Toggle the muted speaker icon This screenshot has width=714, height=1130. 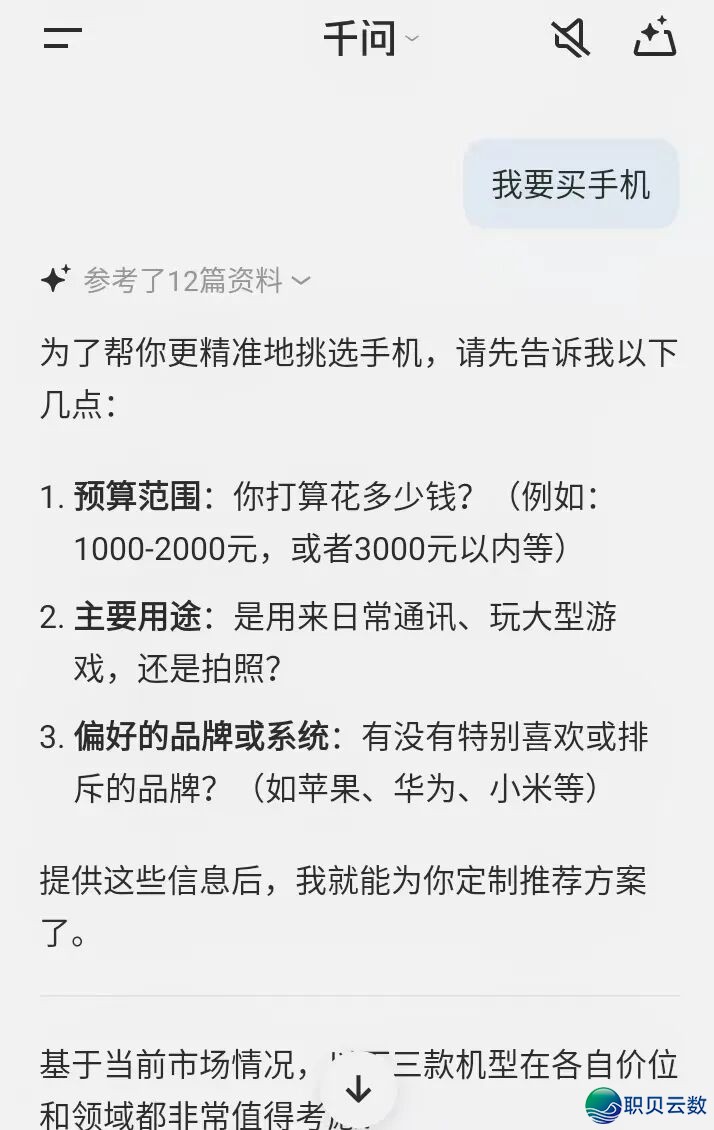(x=571, y=39)
